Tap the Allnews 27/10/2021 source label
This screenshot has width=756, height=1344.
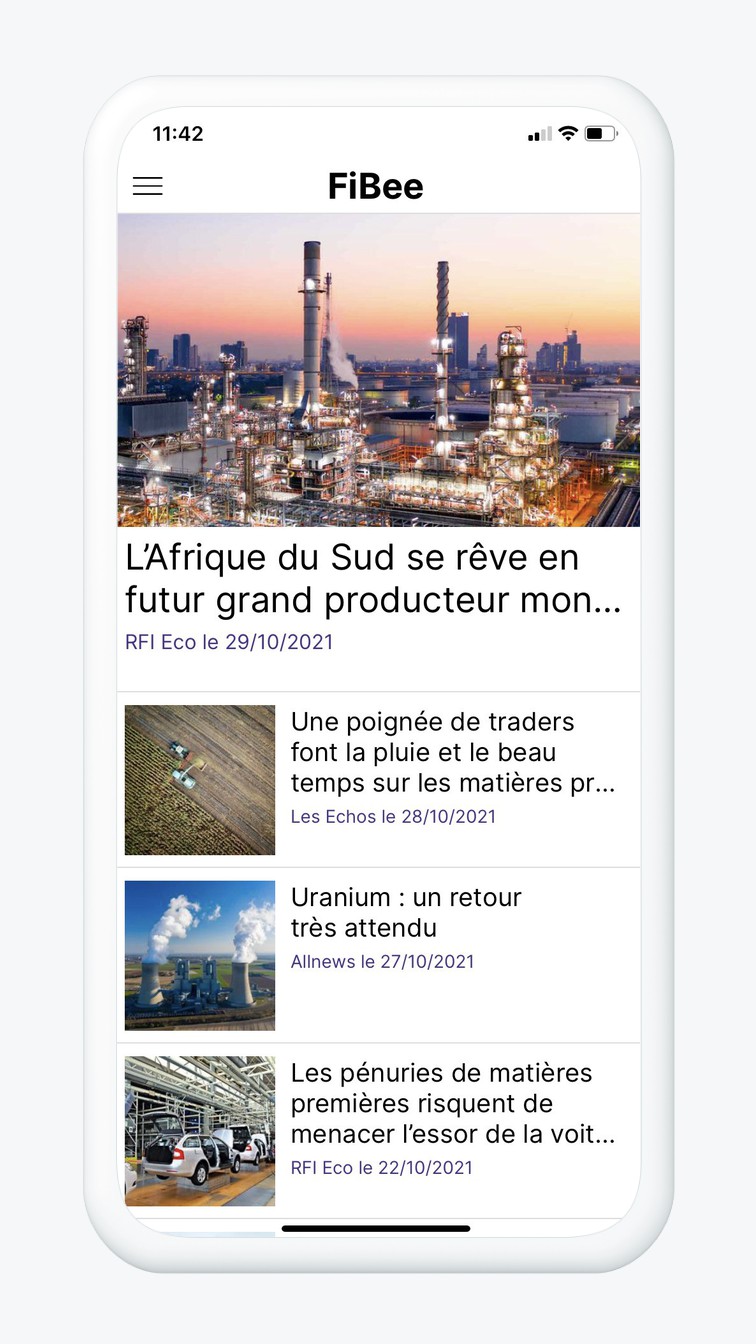pyautogui.click(x=381, y=961)
